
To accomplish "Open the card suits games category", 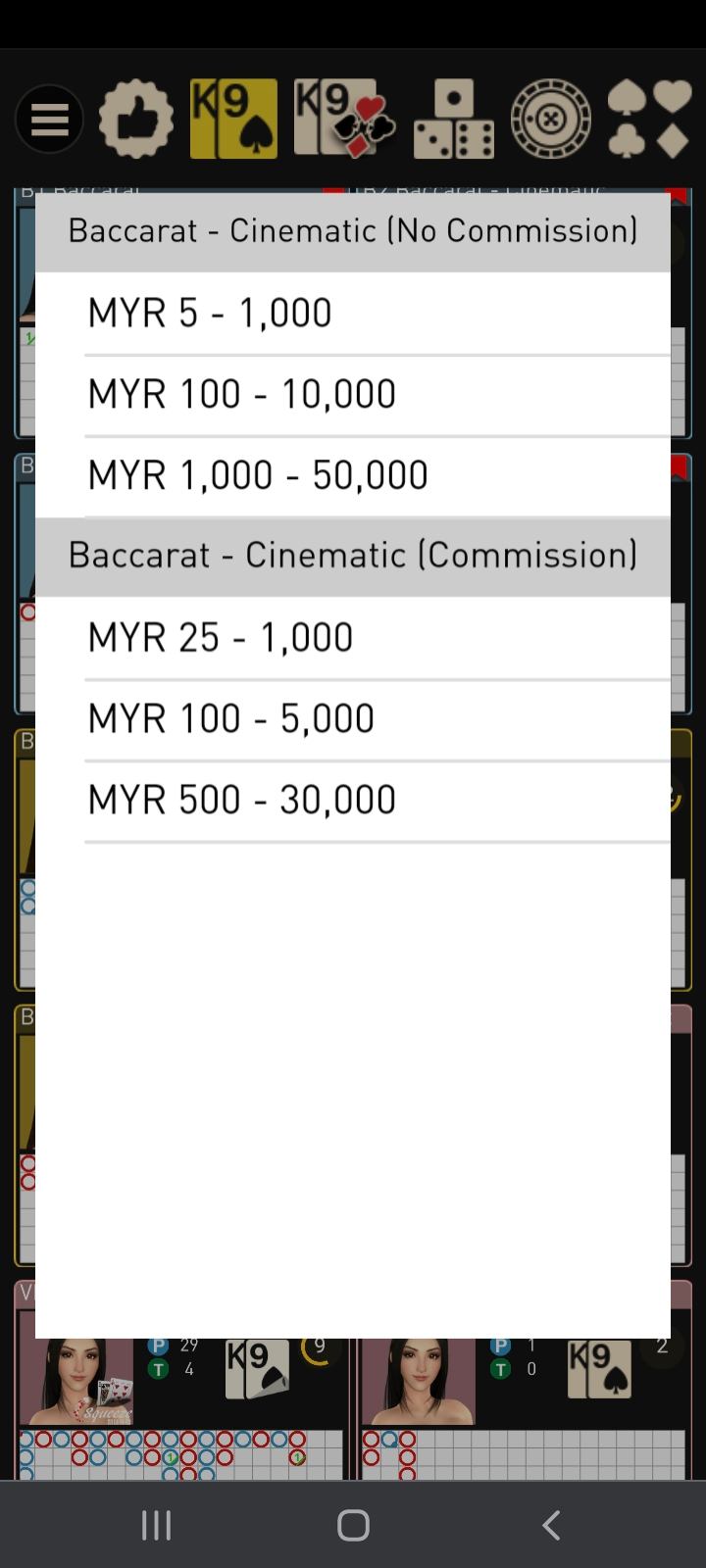I will point(649,120).
